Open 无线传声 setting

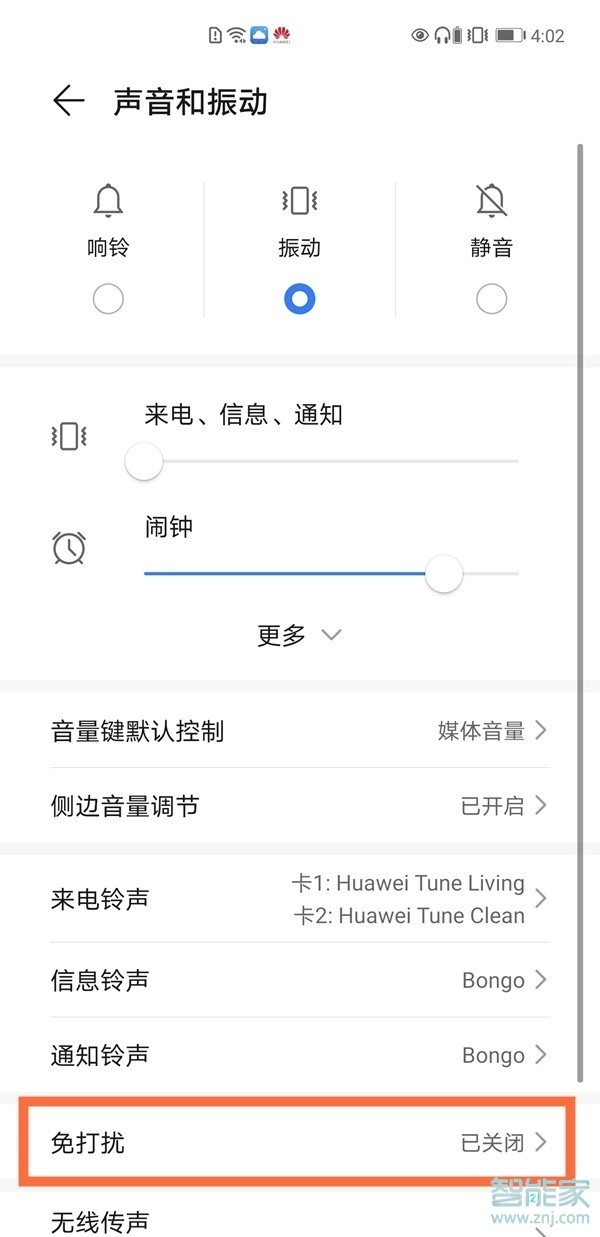(299, 1220)
